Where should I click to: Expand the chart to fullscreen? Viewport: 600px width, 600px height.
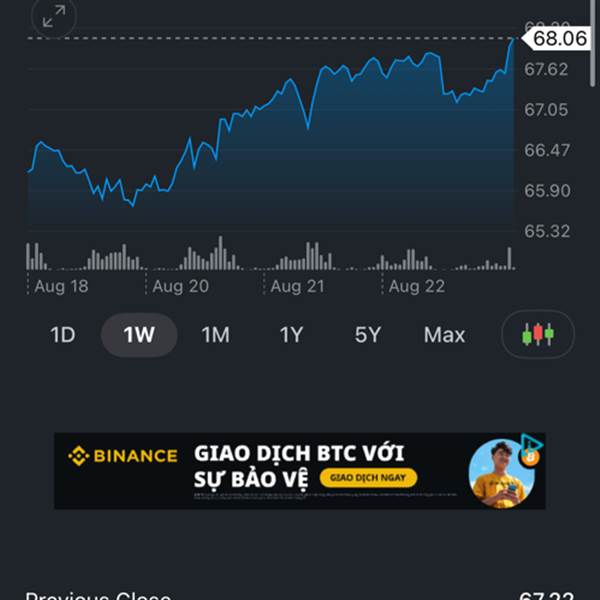pos(54,16)
